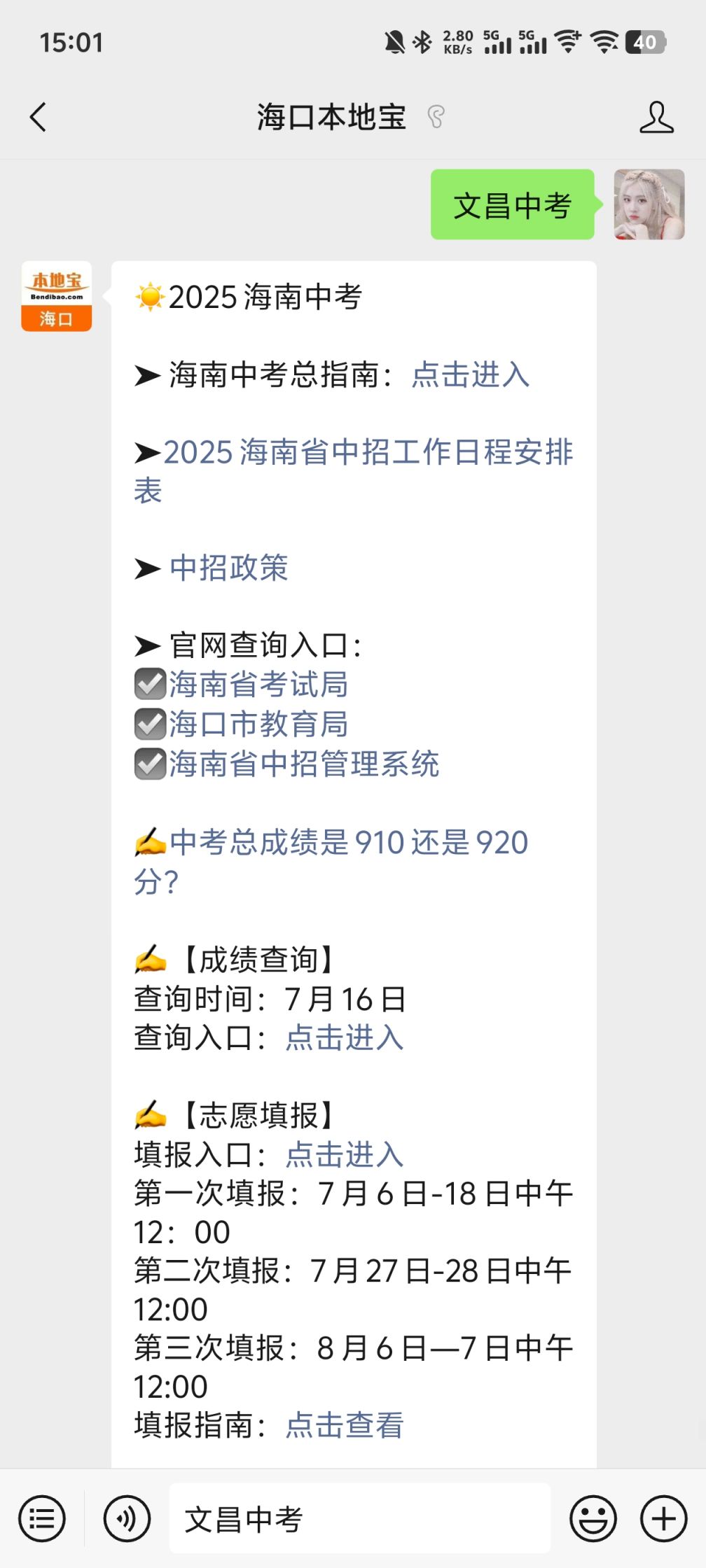Viewport: 706px width, 1568px height.
Task: Open the 中招政策 link
Action: click(229, 568)
